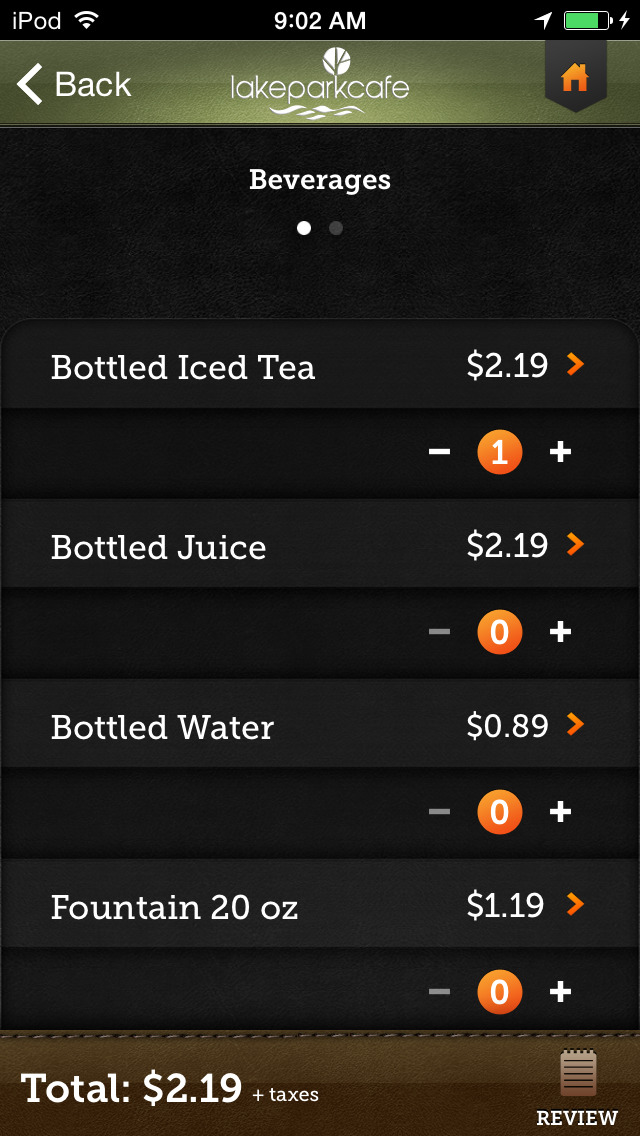Open Bottled Juice details
The width and height of the screenshot is (640, 1136).
point(320,546)
